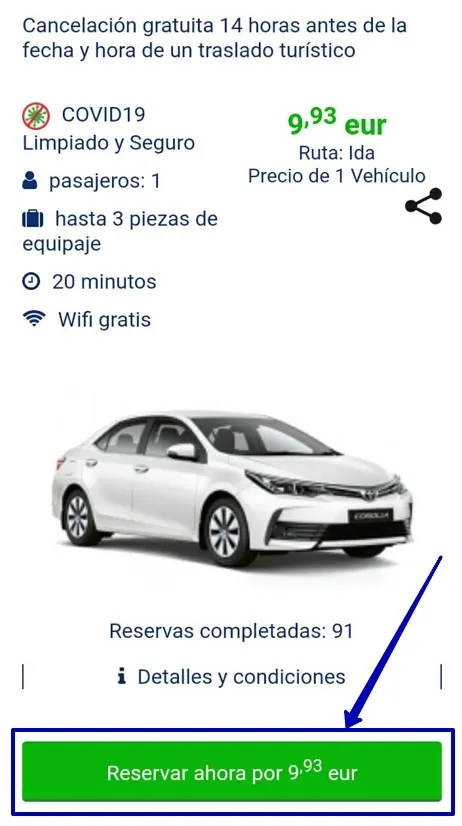Share this transfer offer
462x826 pixels.
pos(423,206)
